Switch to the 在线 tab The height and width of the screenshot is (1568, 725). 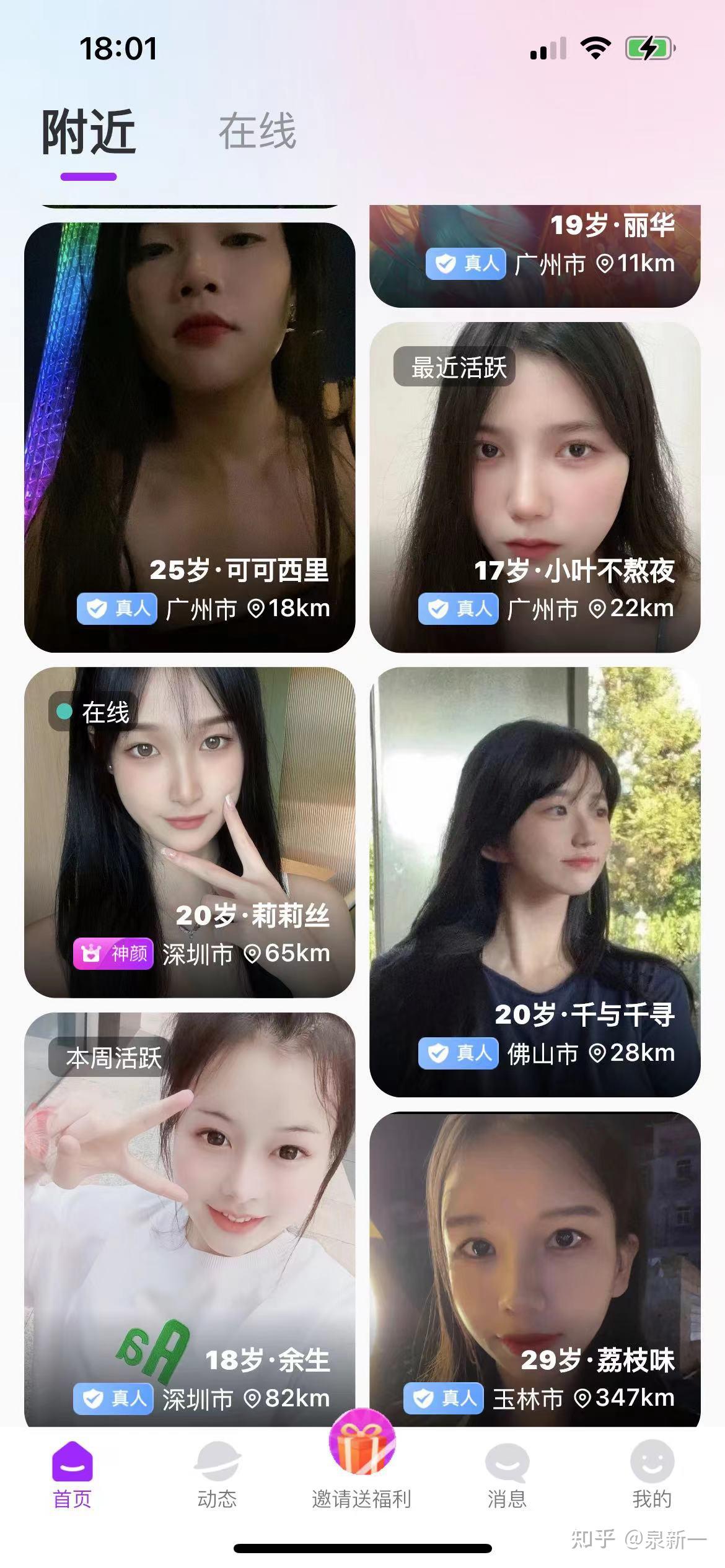click(257, 131)
